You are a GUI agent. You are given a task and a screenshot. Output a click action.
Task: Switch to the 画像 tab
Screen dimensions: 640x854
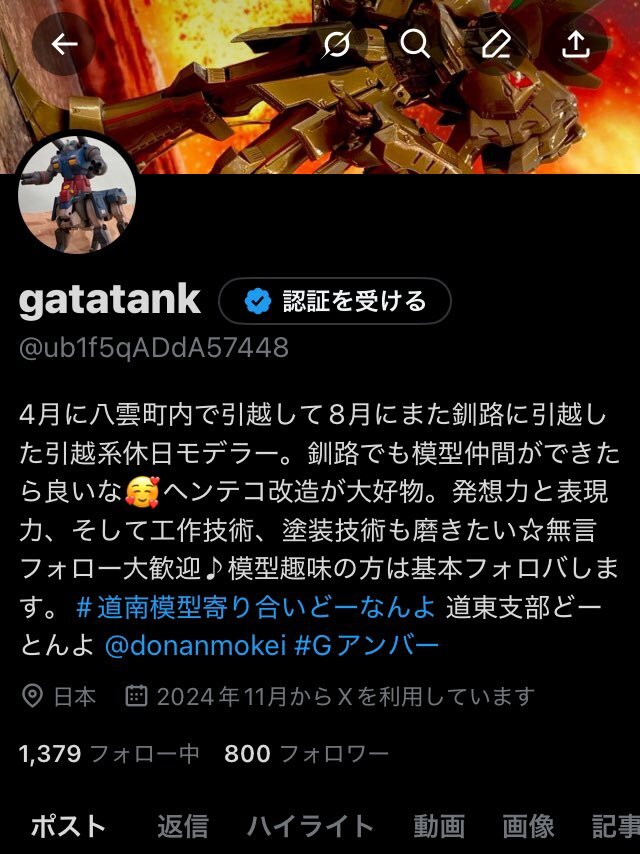pyautogui.click(x=528, y=826)
